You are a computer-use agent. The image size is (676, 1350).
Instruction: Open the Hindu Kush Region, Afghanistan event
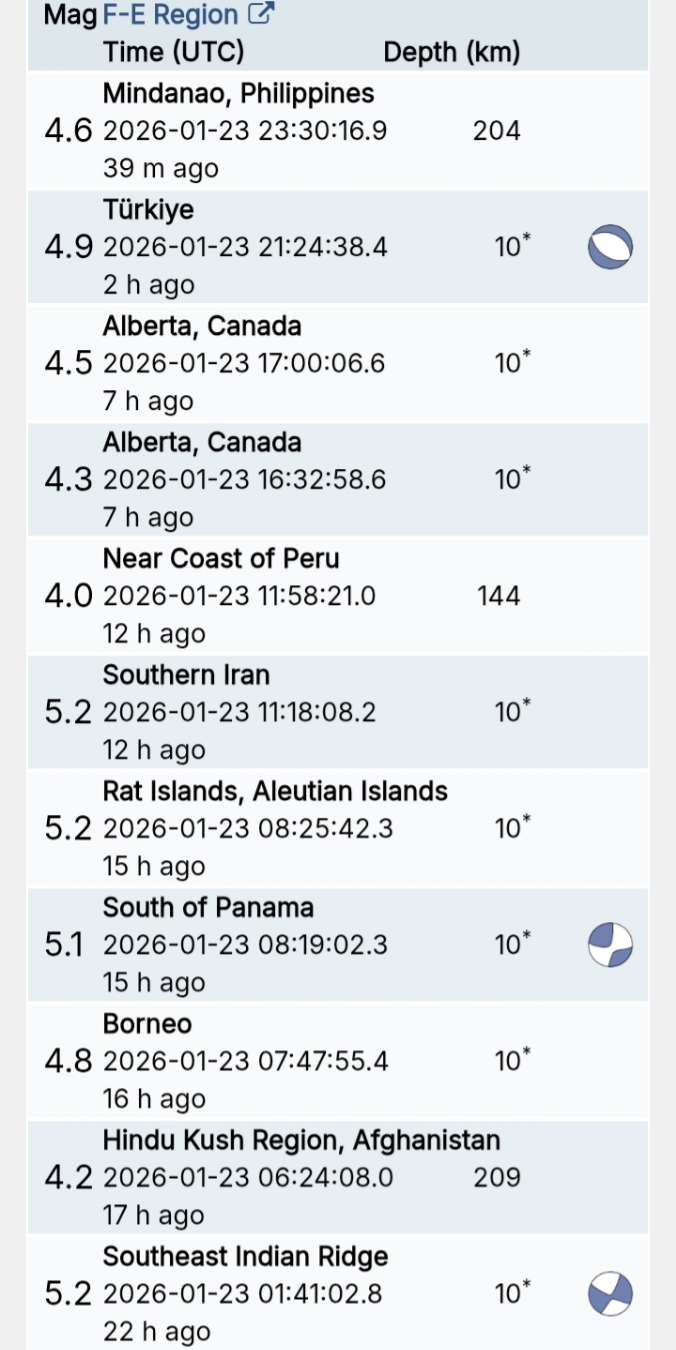coord(301,1140)
